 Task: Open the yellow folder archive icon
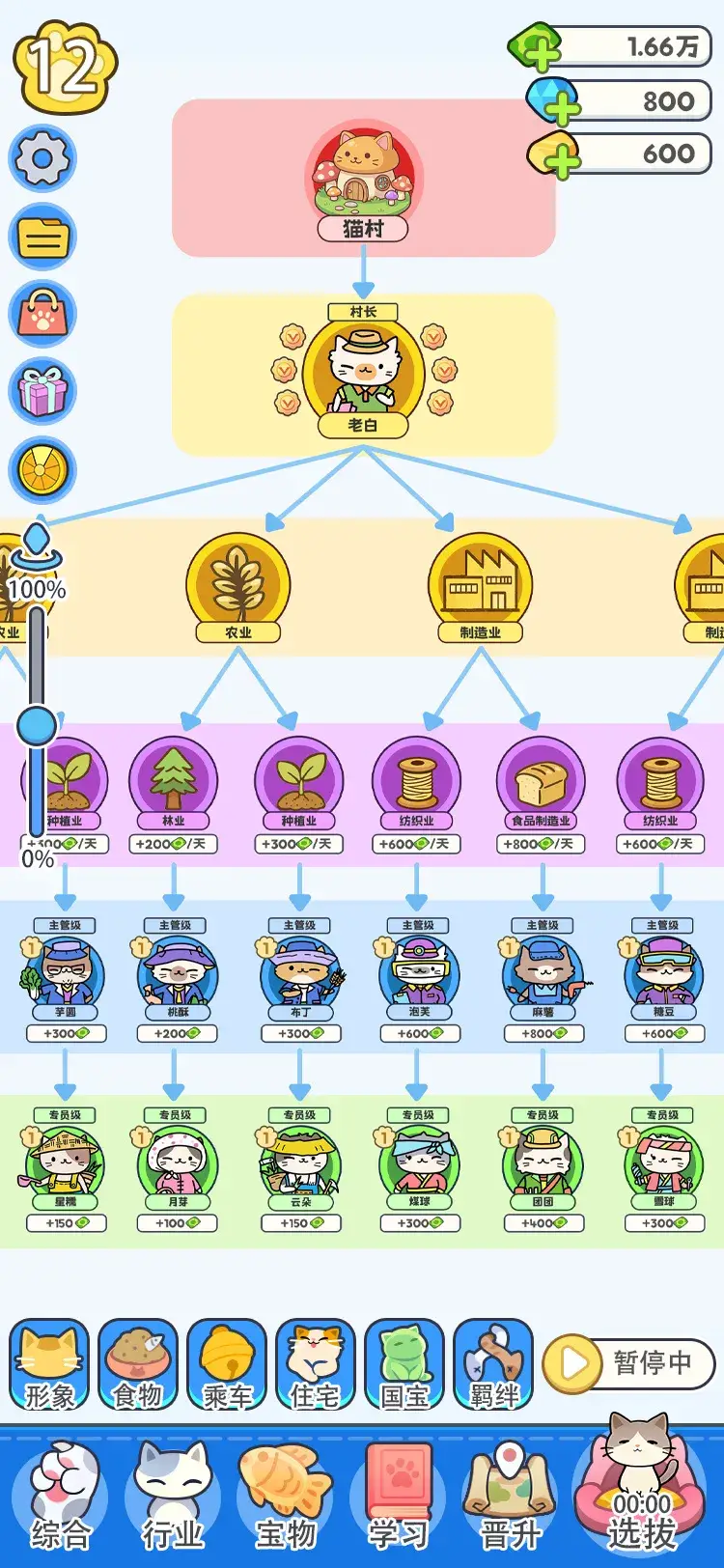pyautogui.click(x=42, y=237)
